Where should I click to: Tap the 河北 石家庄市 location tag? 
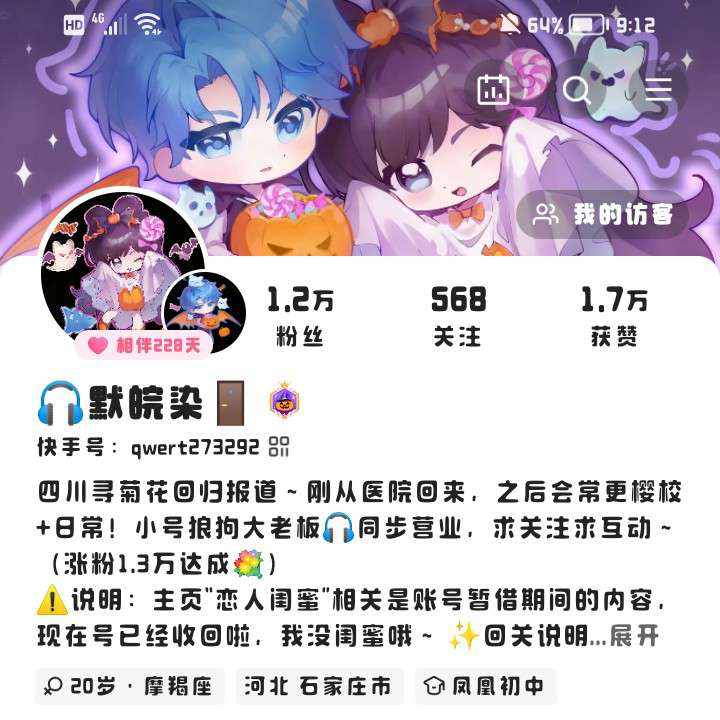click(320, 686)
